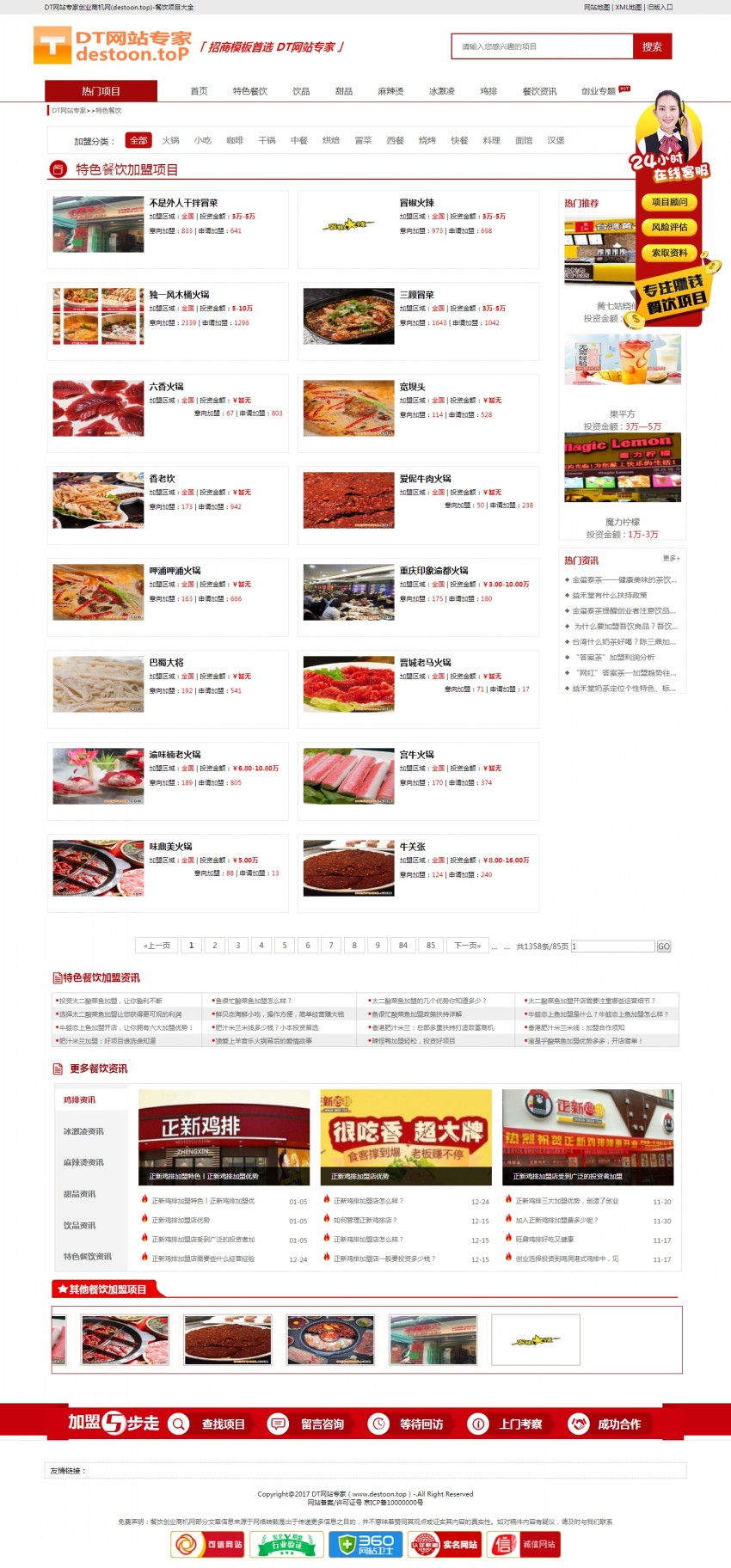Tap the 索取资料 sidebar button
This screenshot has height=1568, width=731.
pos(669,253)
